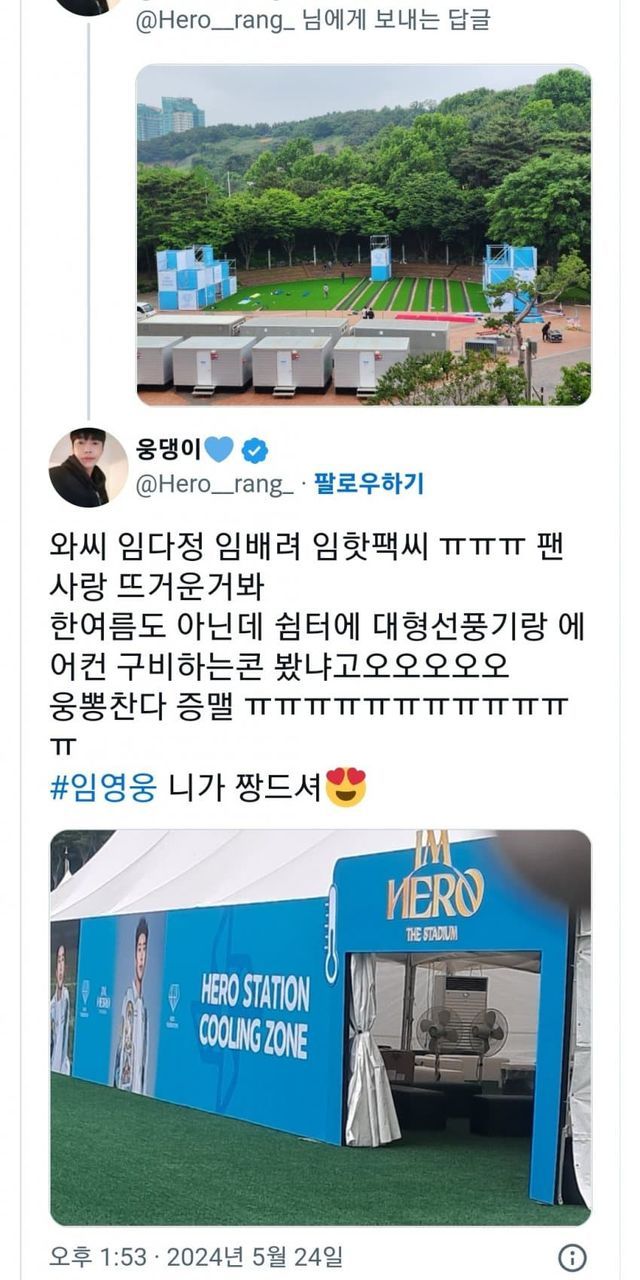Screen dimensions: 640x1280
Task: Open 웅댕이's profile picture
Action: [88, 467]
